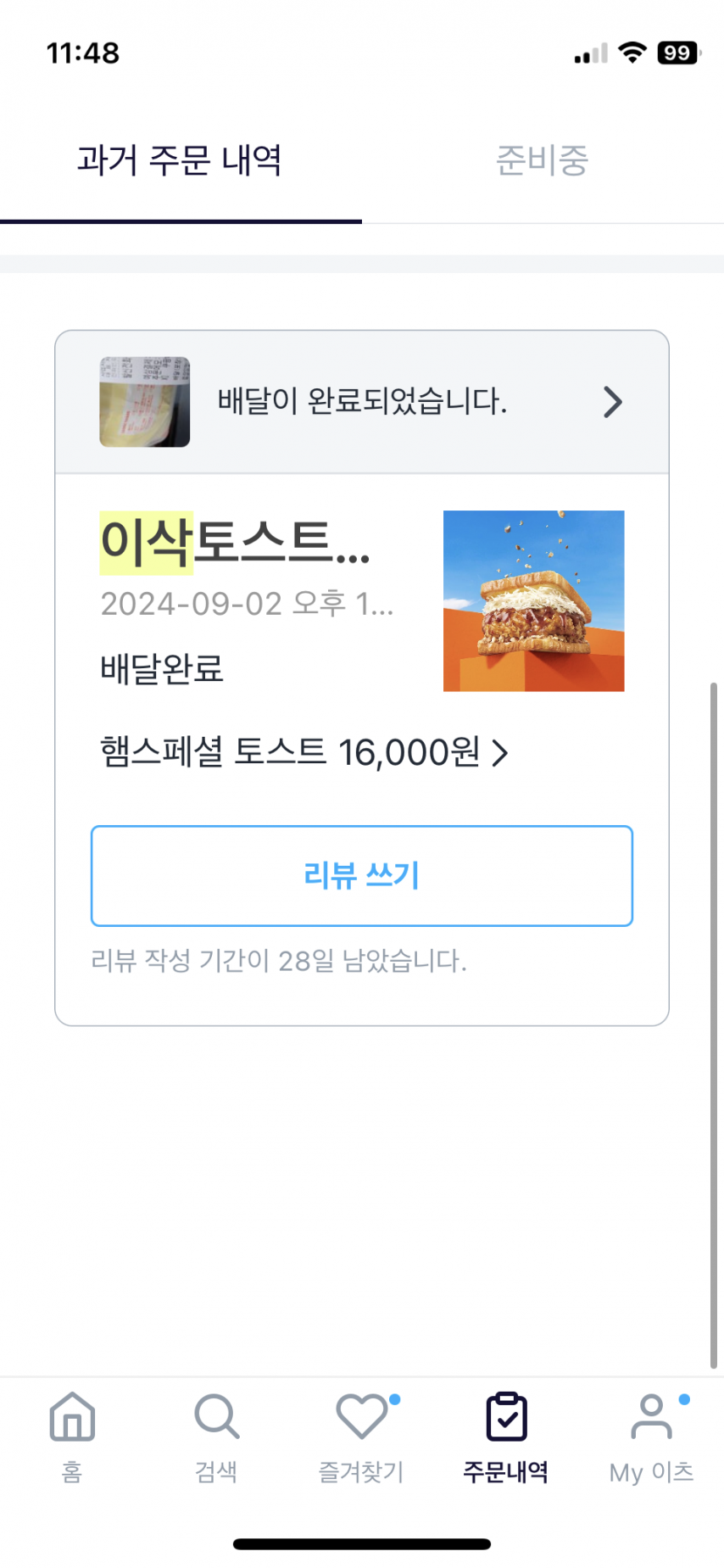The height and width of the screenshot is (1568, 724).
Task: Open order details for 햄스페셜 토스트 16,000원
Action: (304, 752)
